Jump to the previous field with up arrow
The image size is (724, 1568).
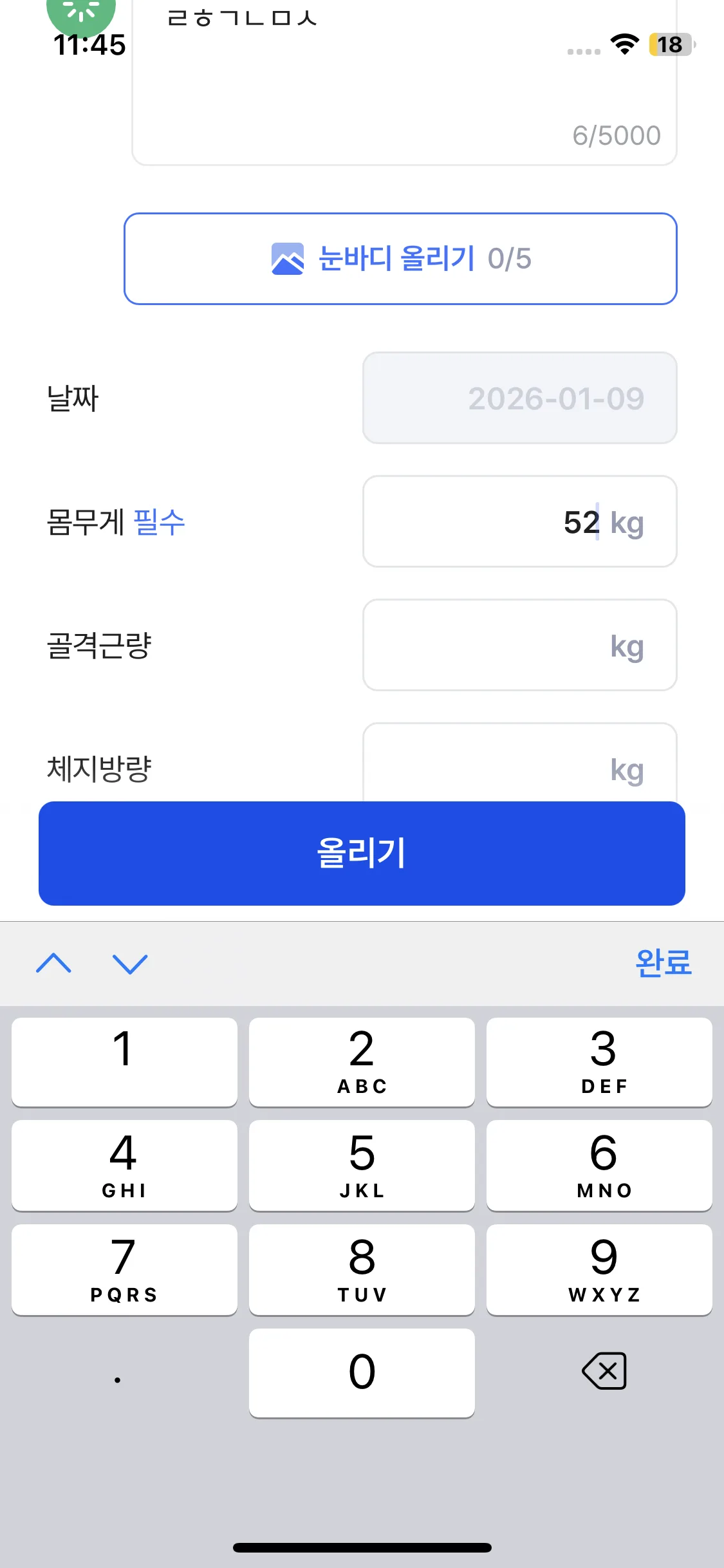click(54, 964)
